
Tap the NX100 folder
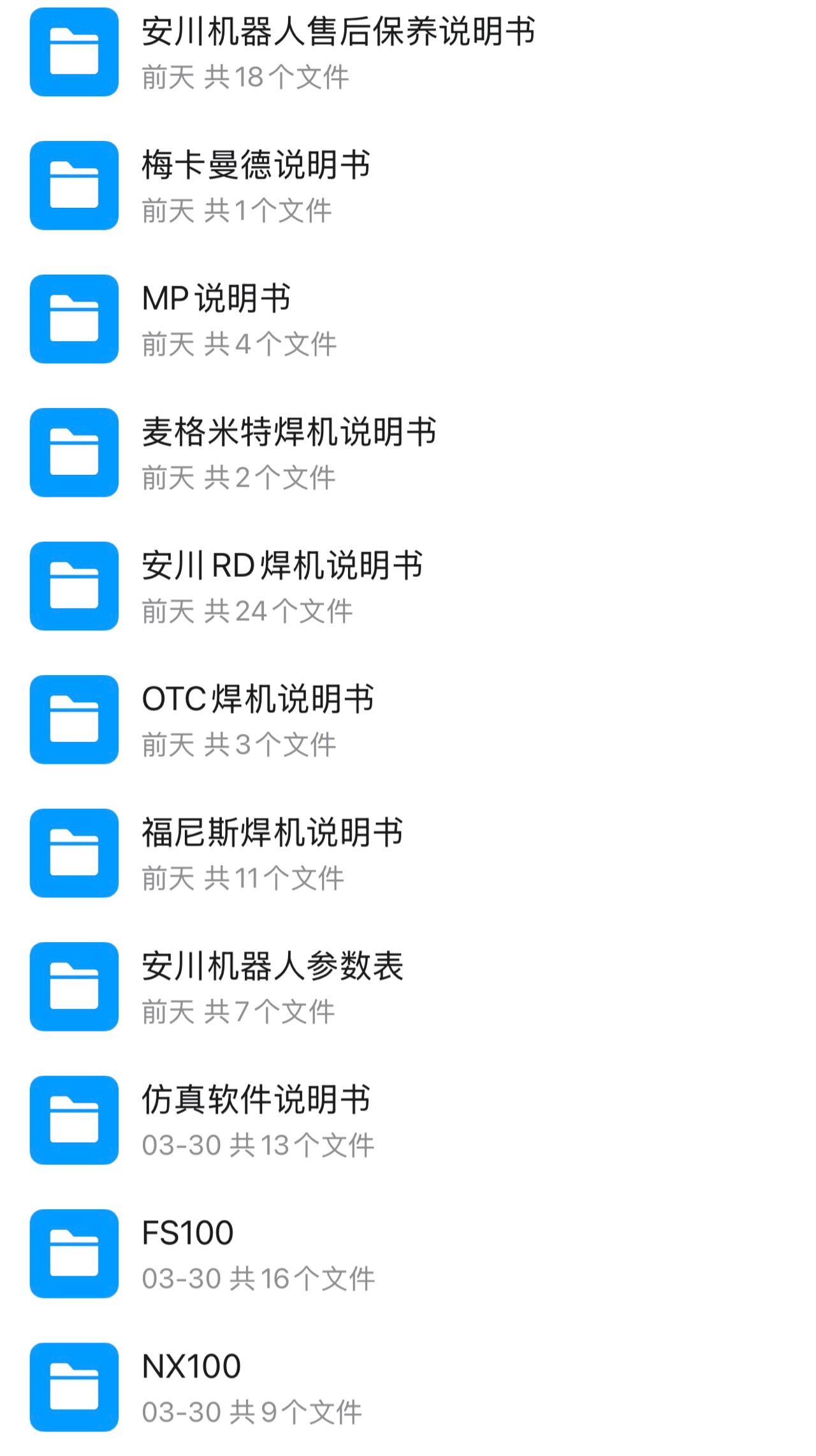(x=191, y=1367)
